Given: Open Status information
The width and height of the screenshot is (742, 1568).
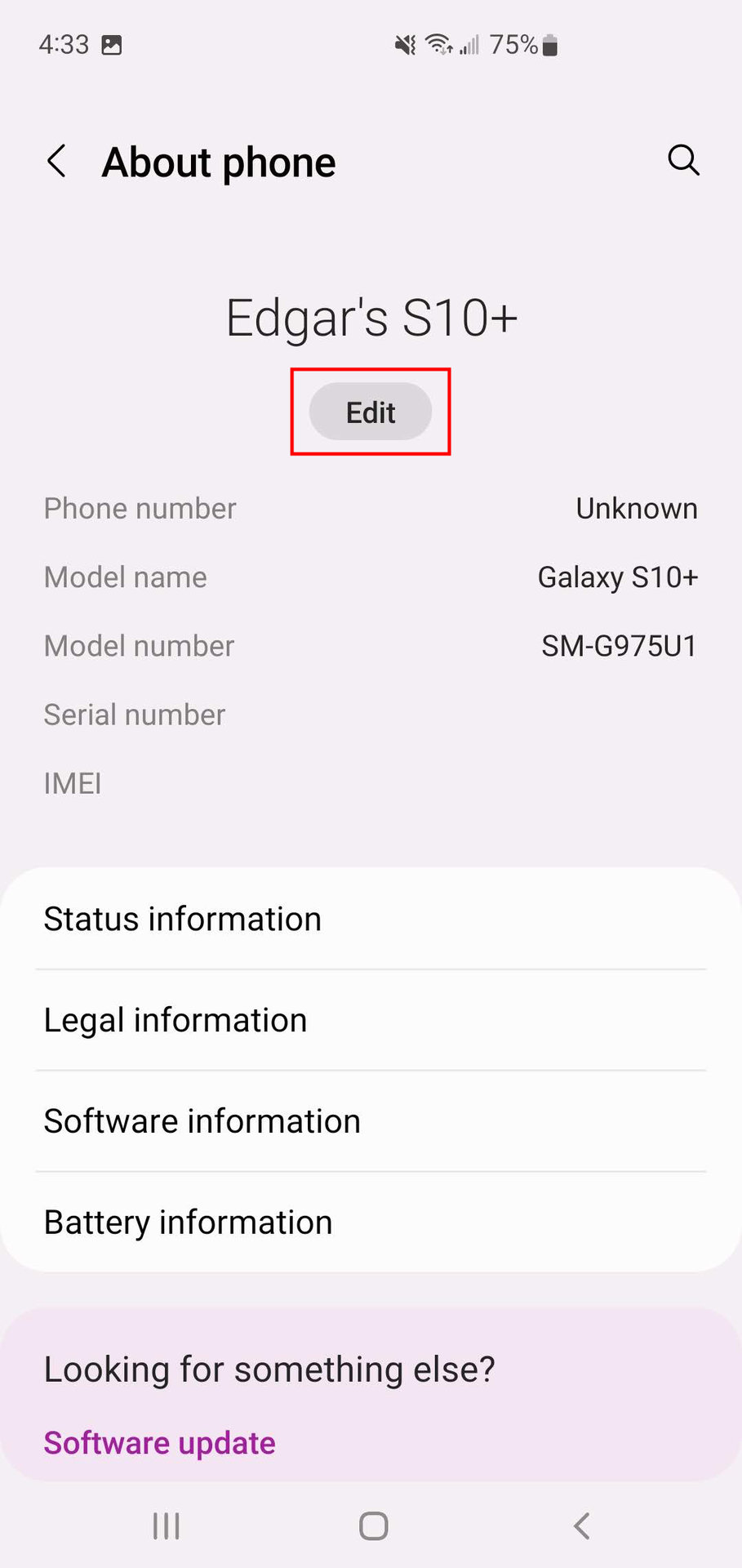Looking at the screenshot, I should point(371,919).
